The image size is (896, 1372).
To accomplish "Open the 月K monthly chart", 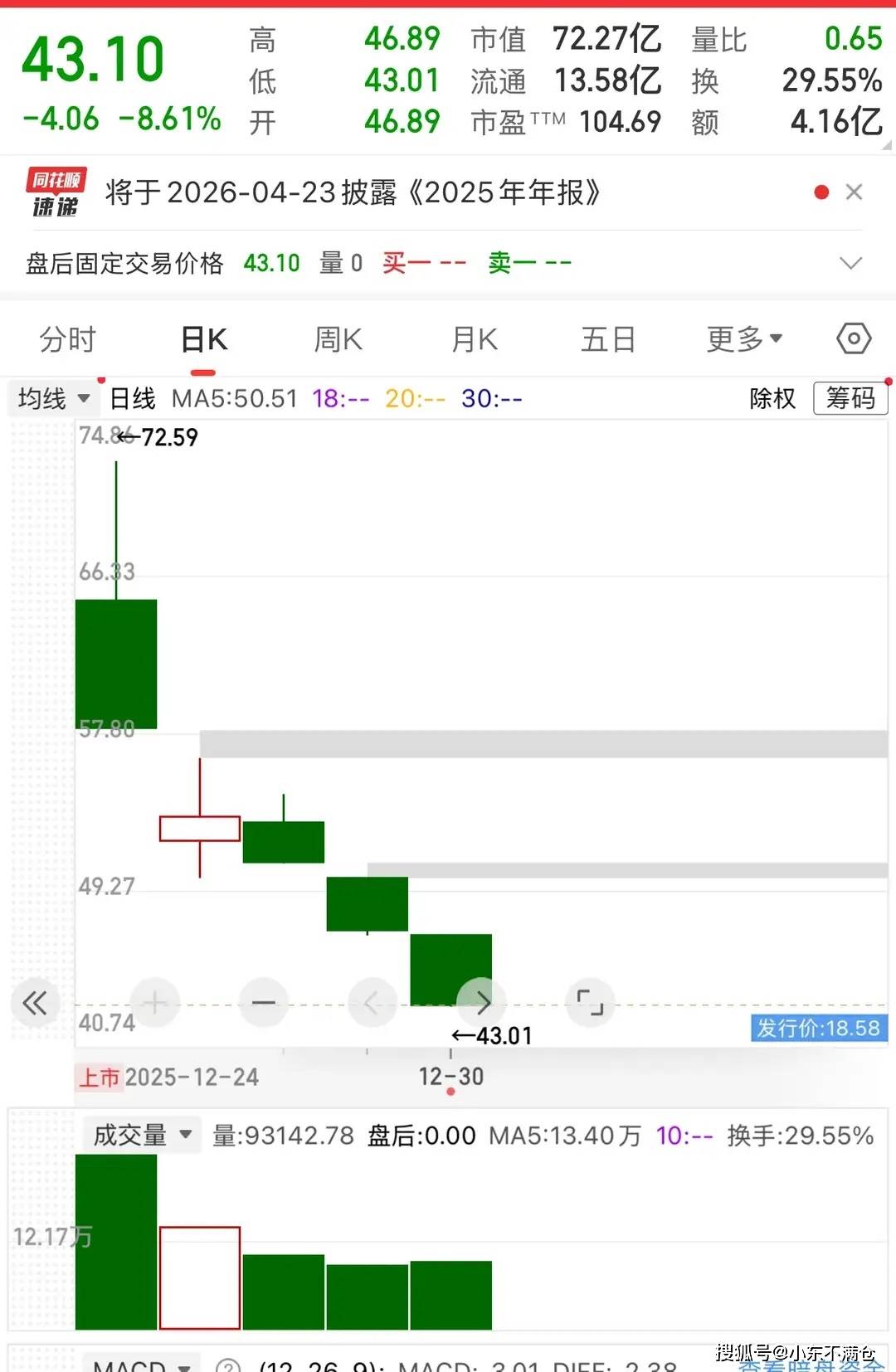I will [x=474, y=339].
